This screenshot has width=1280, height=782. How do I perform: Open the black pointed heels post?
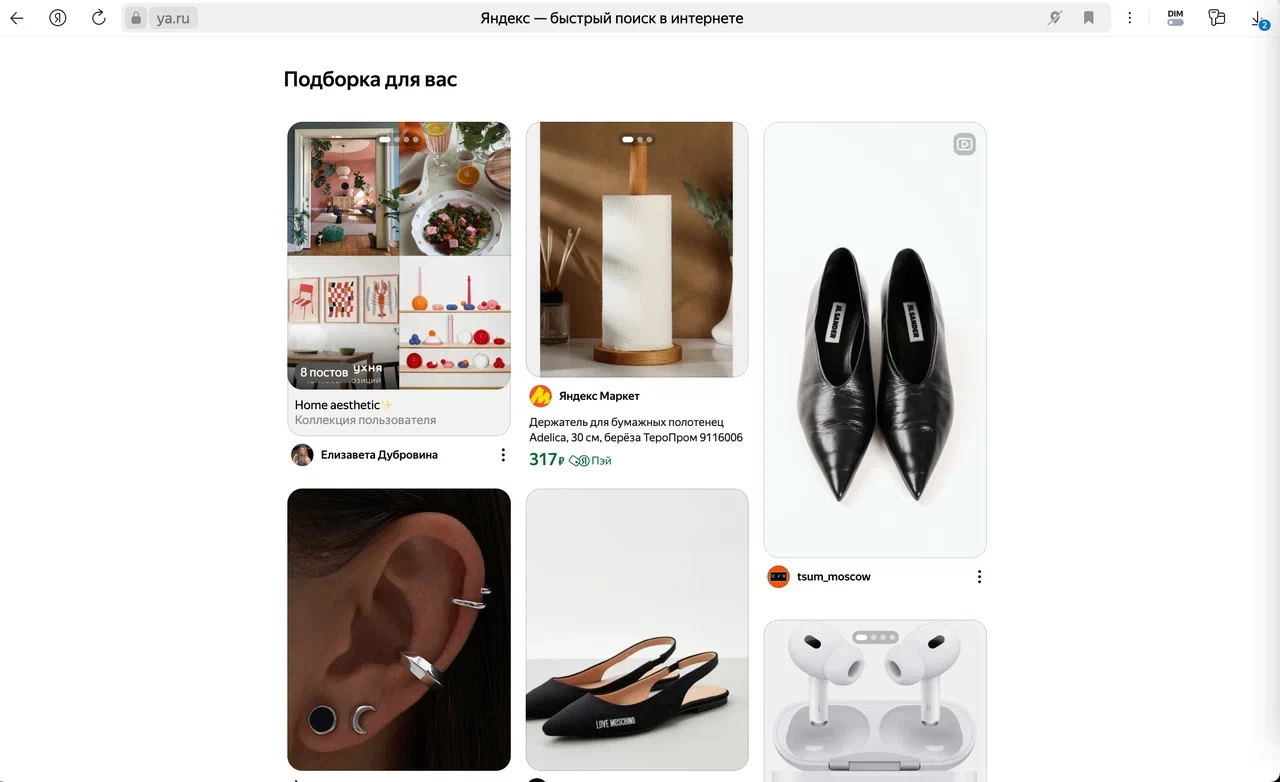(875, 340)
